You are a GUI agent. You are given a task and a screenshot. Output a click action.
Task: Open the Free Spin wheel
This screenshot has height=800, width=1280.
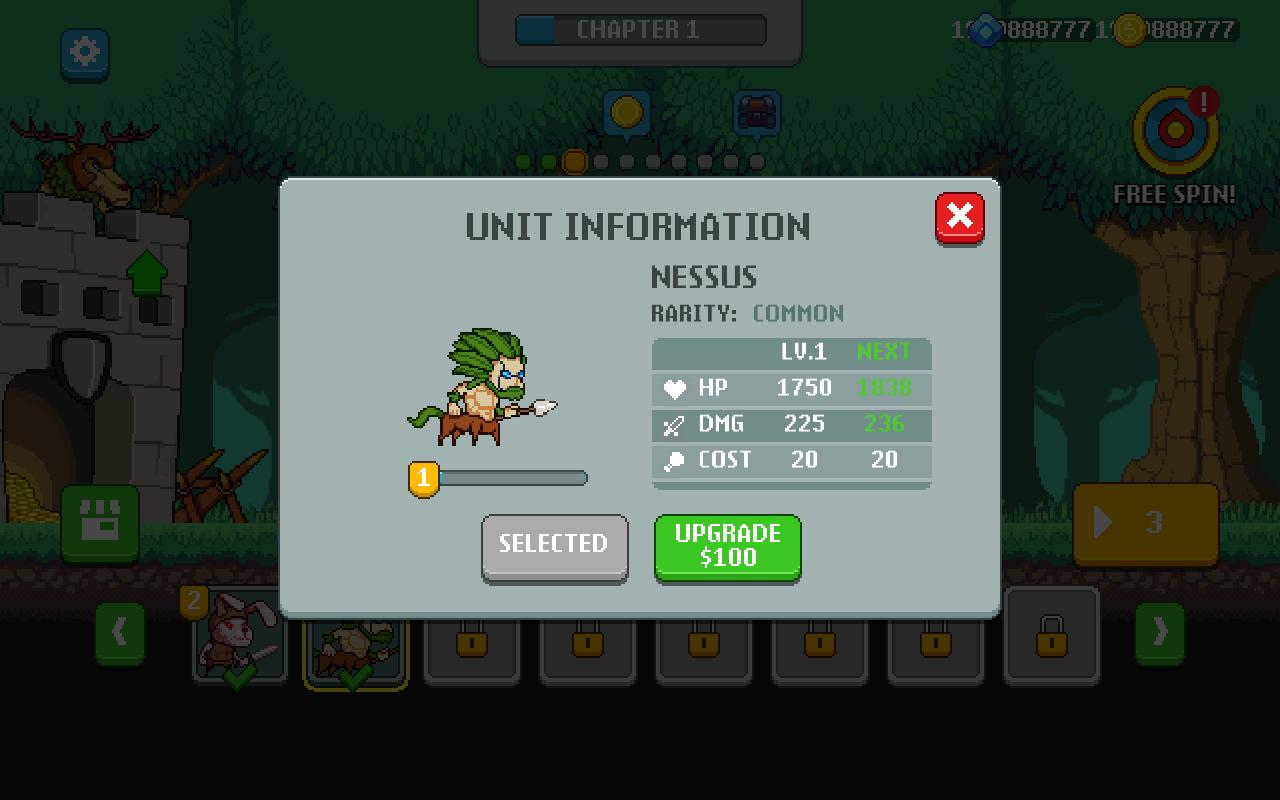[1175, 134]
